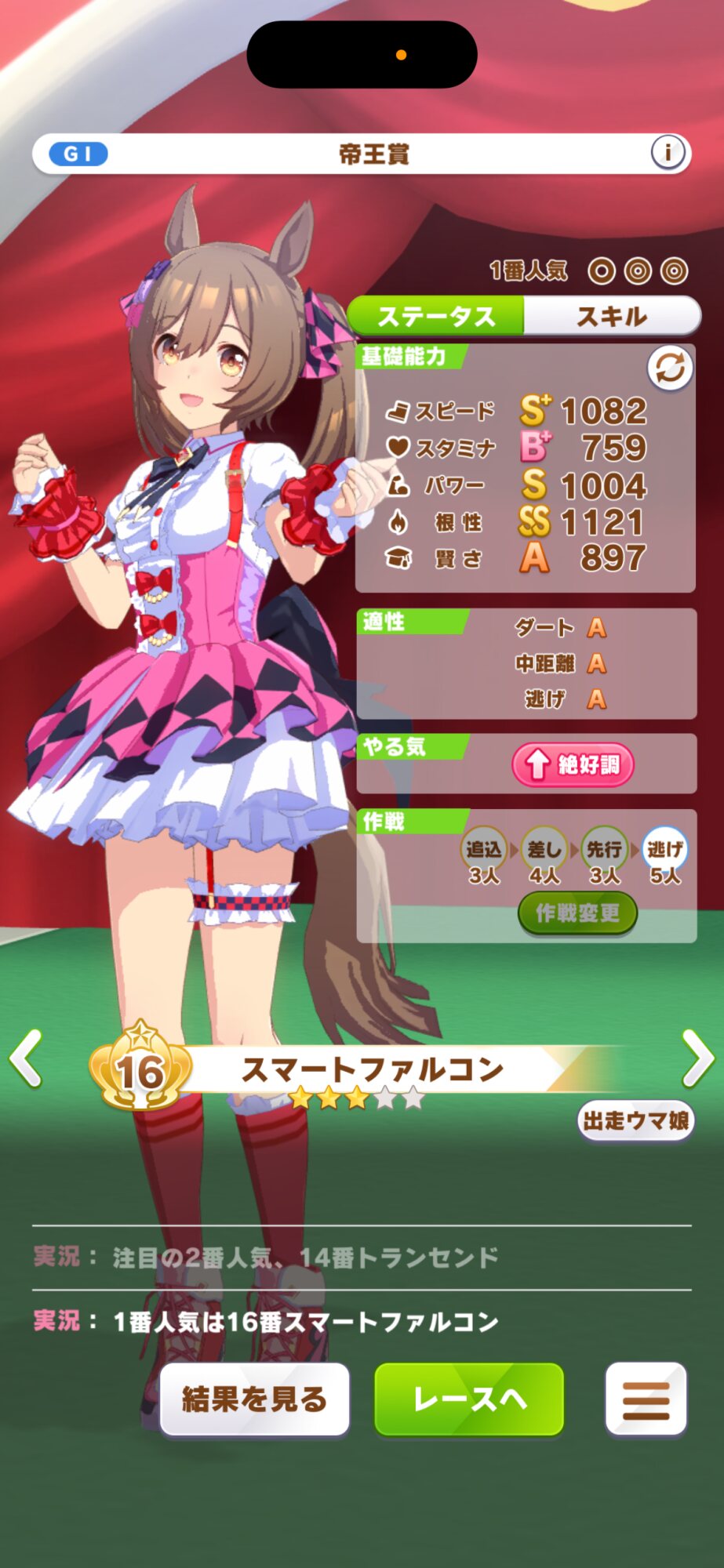The width and height of the screenshot is (724, 1568).
Task: Open the race info icon for 帝王賞
Action: (x=668, y=152)
